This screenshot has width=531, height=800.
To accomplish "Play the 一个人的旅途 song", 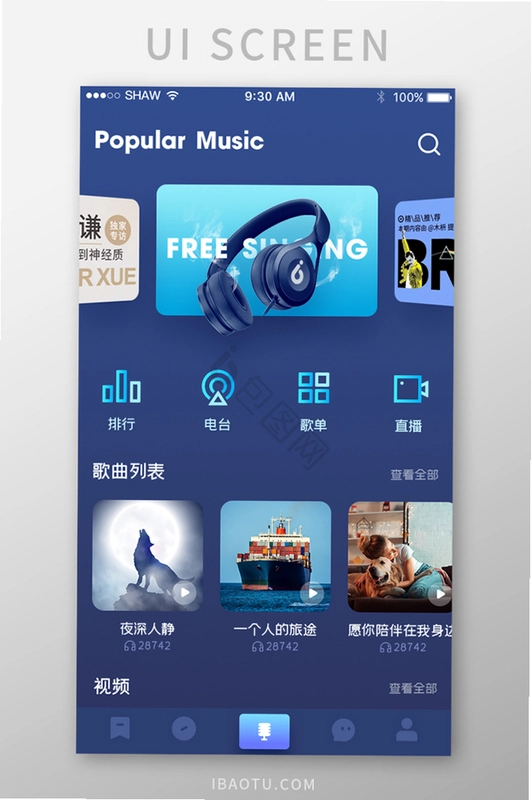I will [312, 593].
